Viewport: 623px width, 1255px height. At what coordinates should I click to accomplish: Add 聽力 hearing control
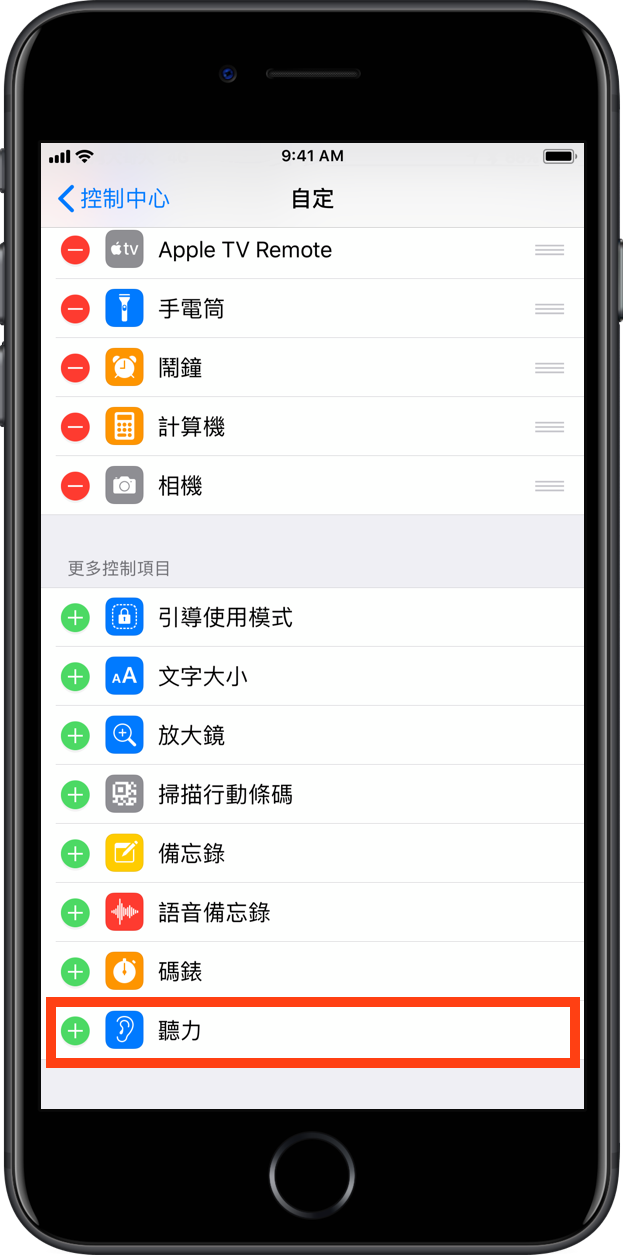(x=75, y=1031)
